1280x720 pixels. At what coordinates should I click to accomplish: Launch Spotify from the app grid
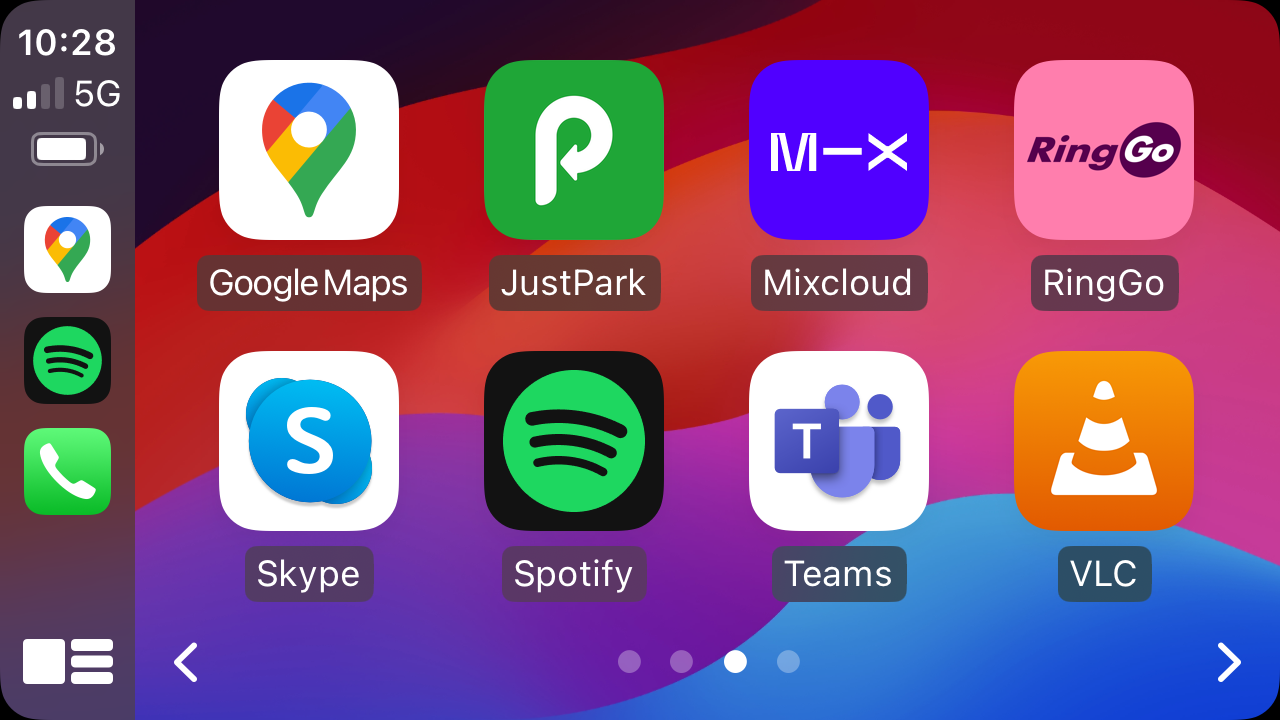[x=574, y=440]
